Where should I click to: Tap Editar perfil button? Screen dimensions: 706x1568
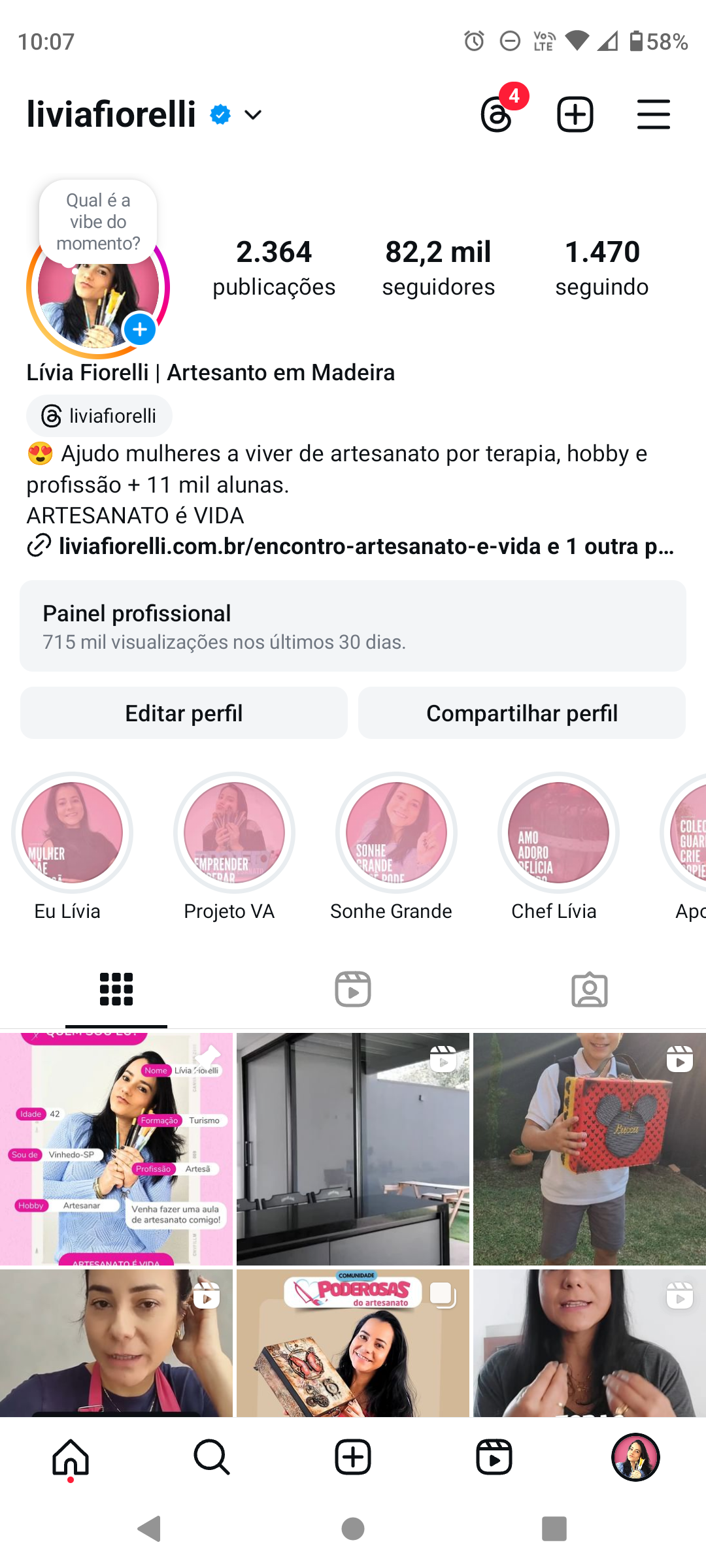point(184,713)
